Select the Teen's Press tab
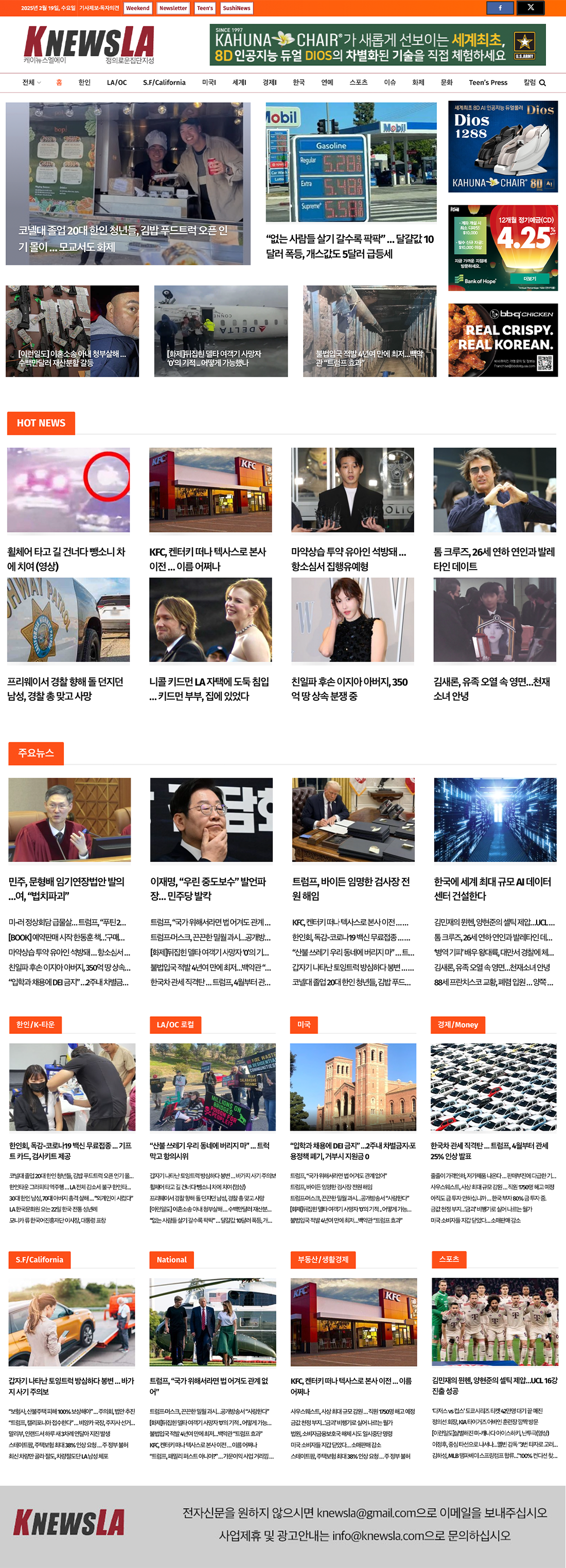This screenshot has width=566, height=1568. point(487,83)
